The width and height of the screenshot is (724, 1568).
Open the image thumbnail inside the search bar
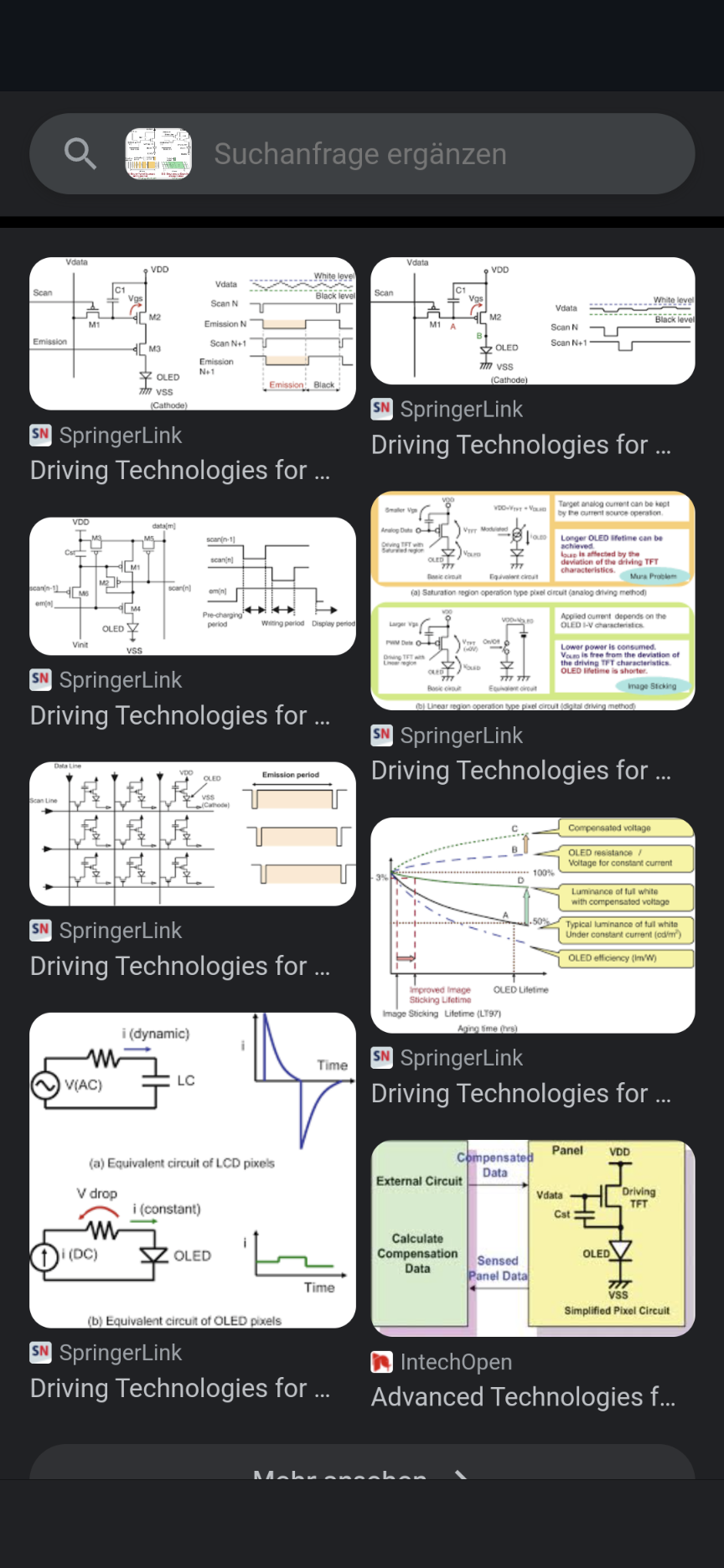point(158,154)
